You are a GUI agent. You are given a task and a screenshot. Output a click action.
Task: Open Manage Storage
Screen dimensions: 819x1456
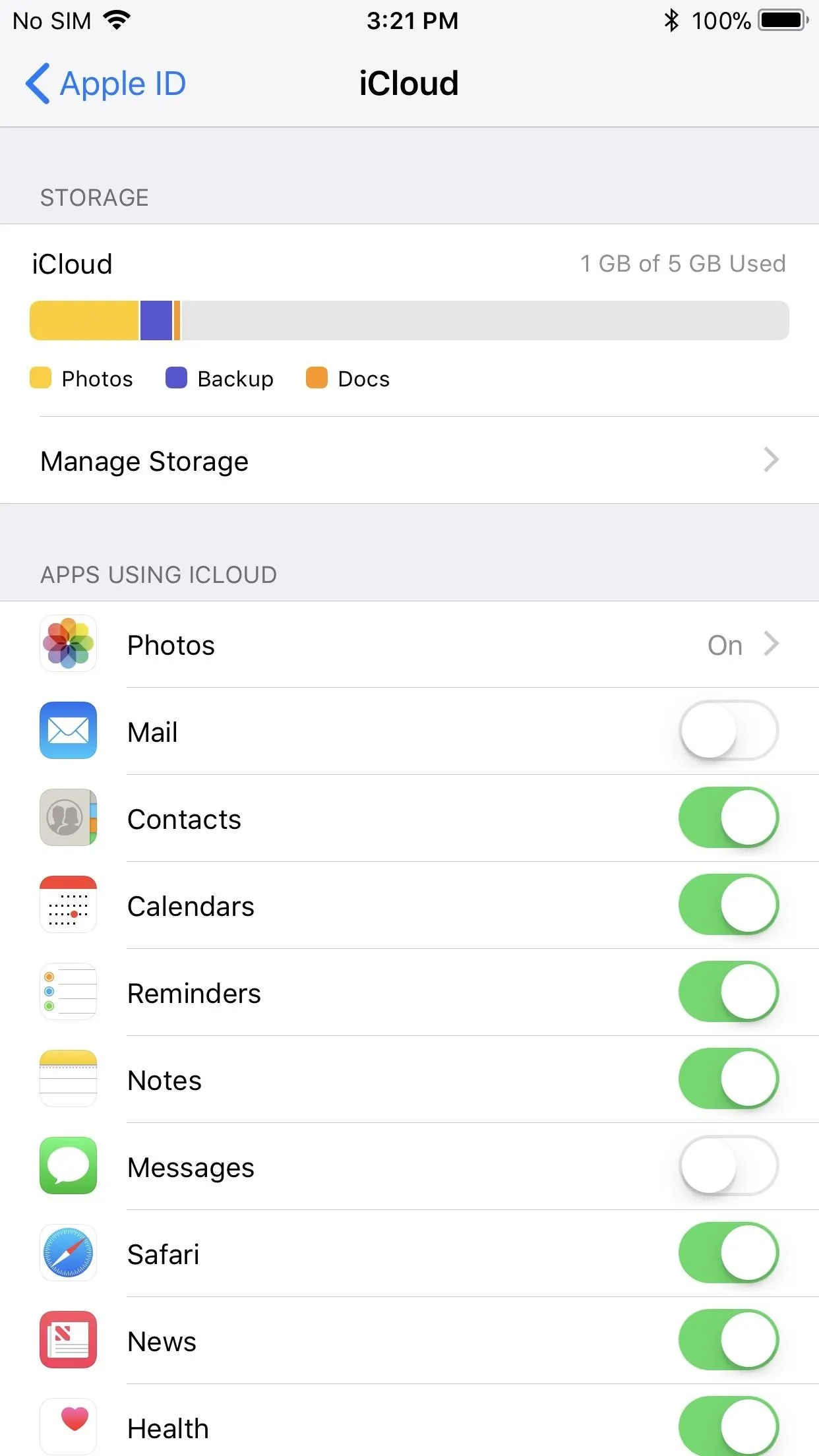409,460
